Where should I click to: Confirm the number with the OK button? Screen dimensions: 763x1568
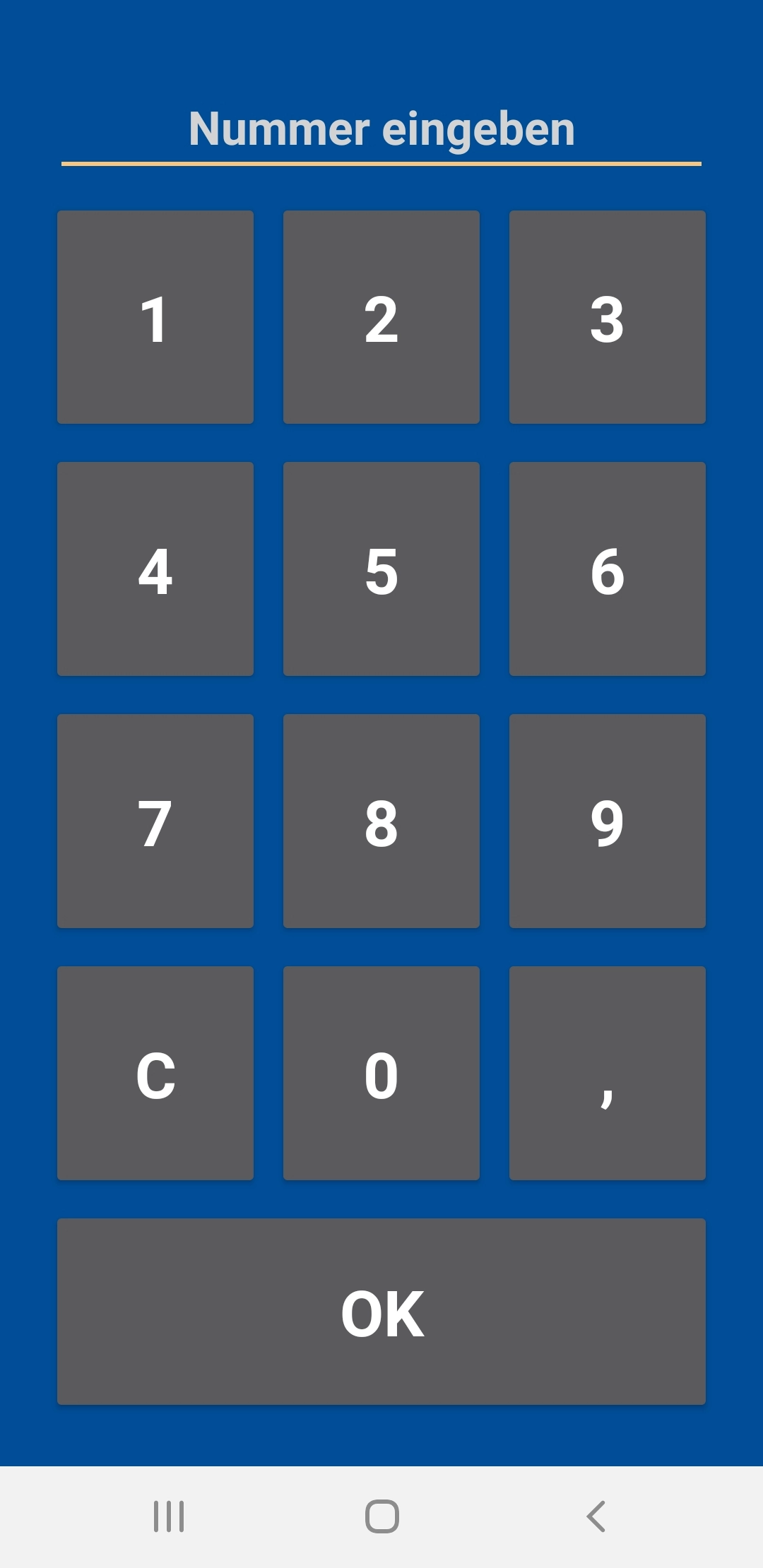click(381, 1310)
